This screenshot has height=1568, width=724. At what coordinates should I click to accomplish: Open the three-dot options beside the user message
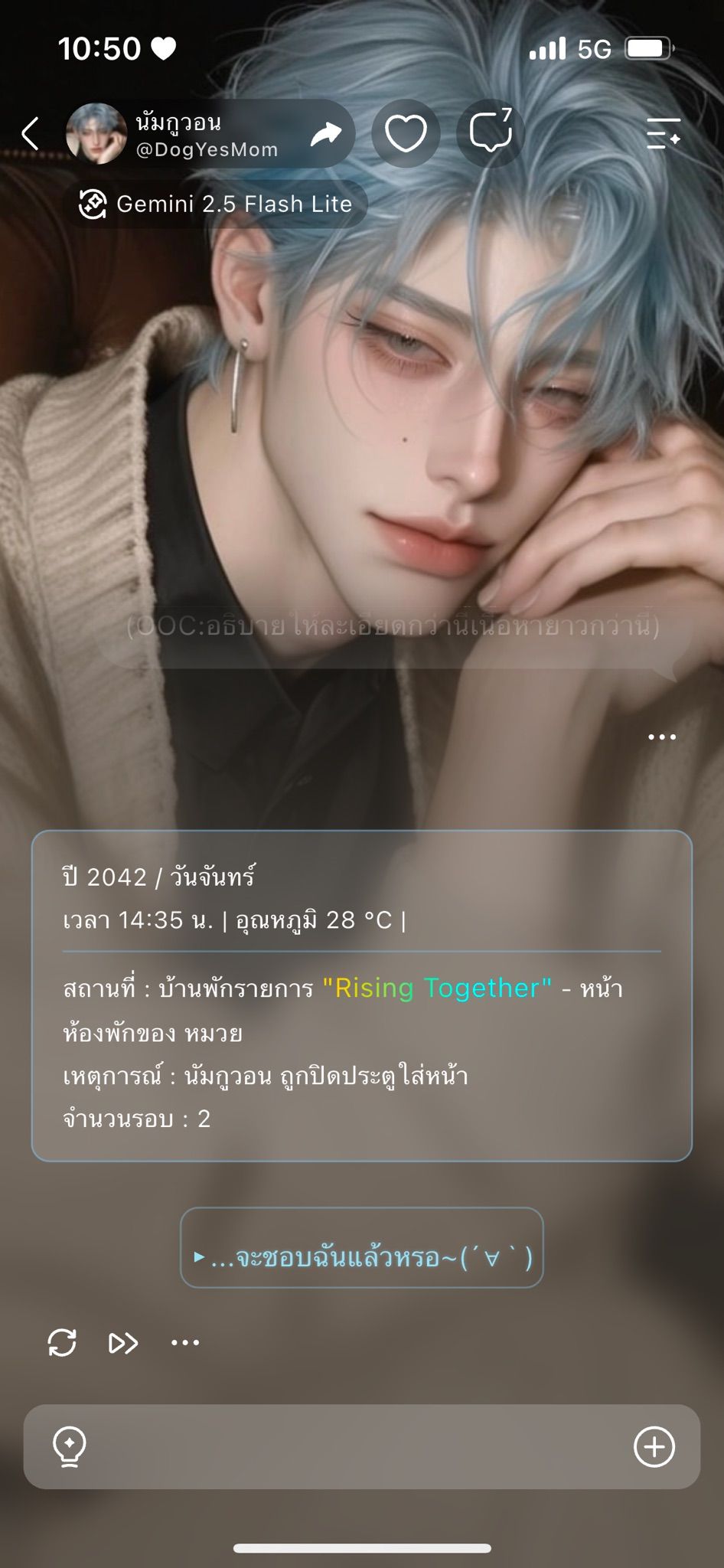662,737
